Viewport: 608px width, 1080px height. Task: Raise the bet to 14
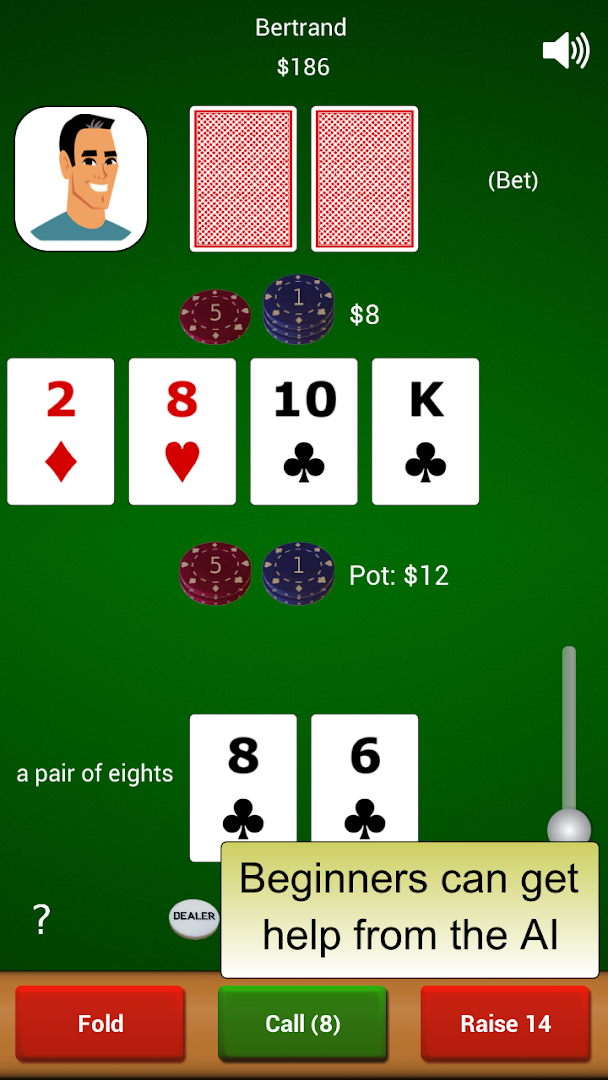click(505, 1023)
